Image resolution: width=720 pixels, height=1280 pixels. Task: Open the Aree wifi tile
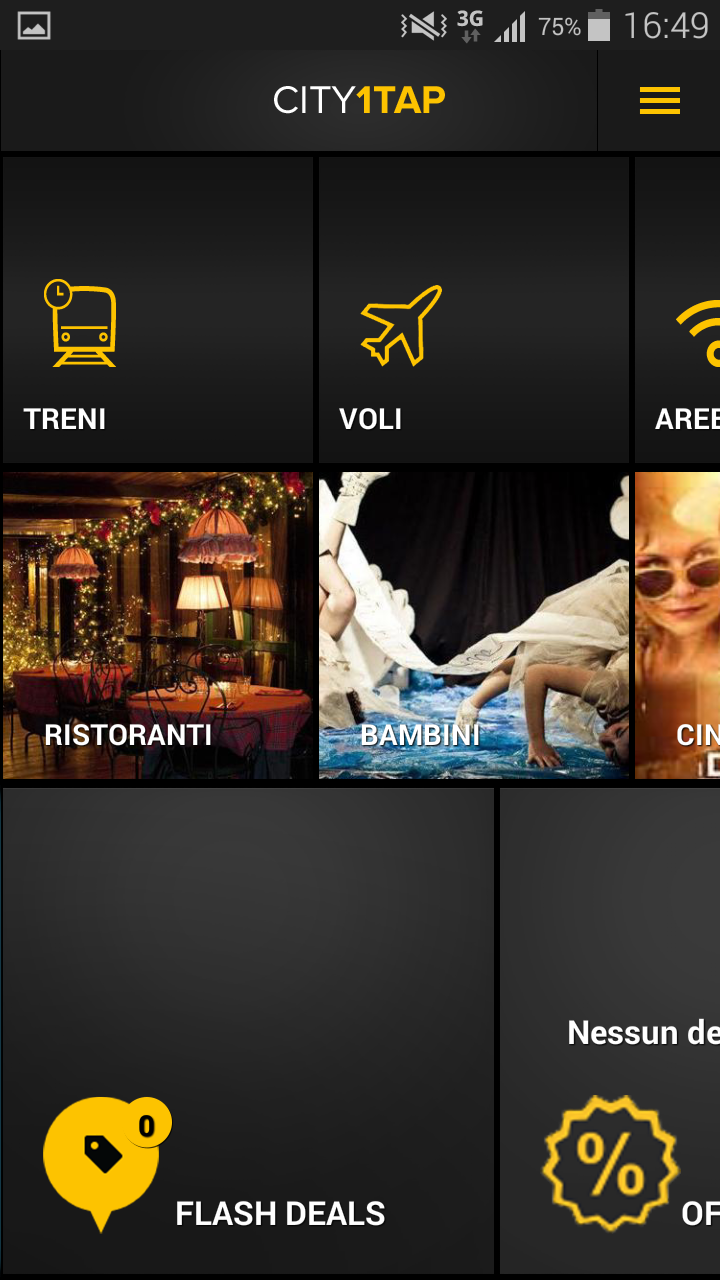[680, 310]
